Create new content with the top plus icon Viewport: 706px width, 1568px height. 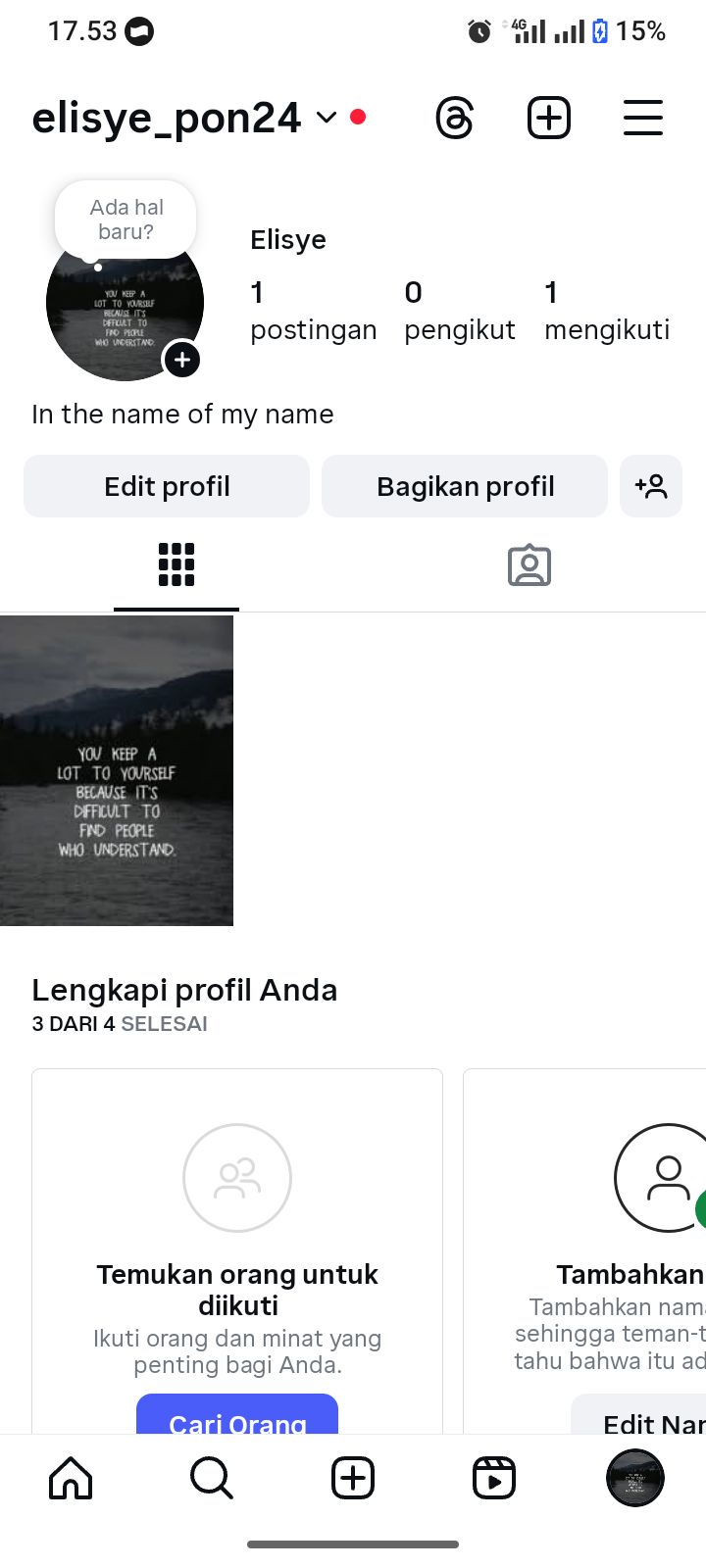pos(549,119)
